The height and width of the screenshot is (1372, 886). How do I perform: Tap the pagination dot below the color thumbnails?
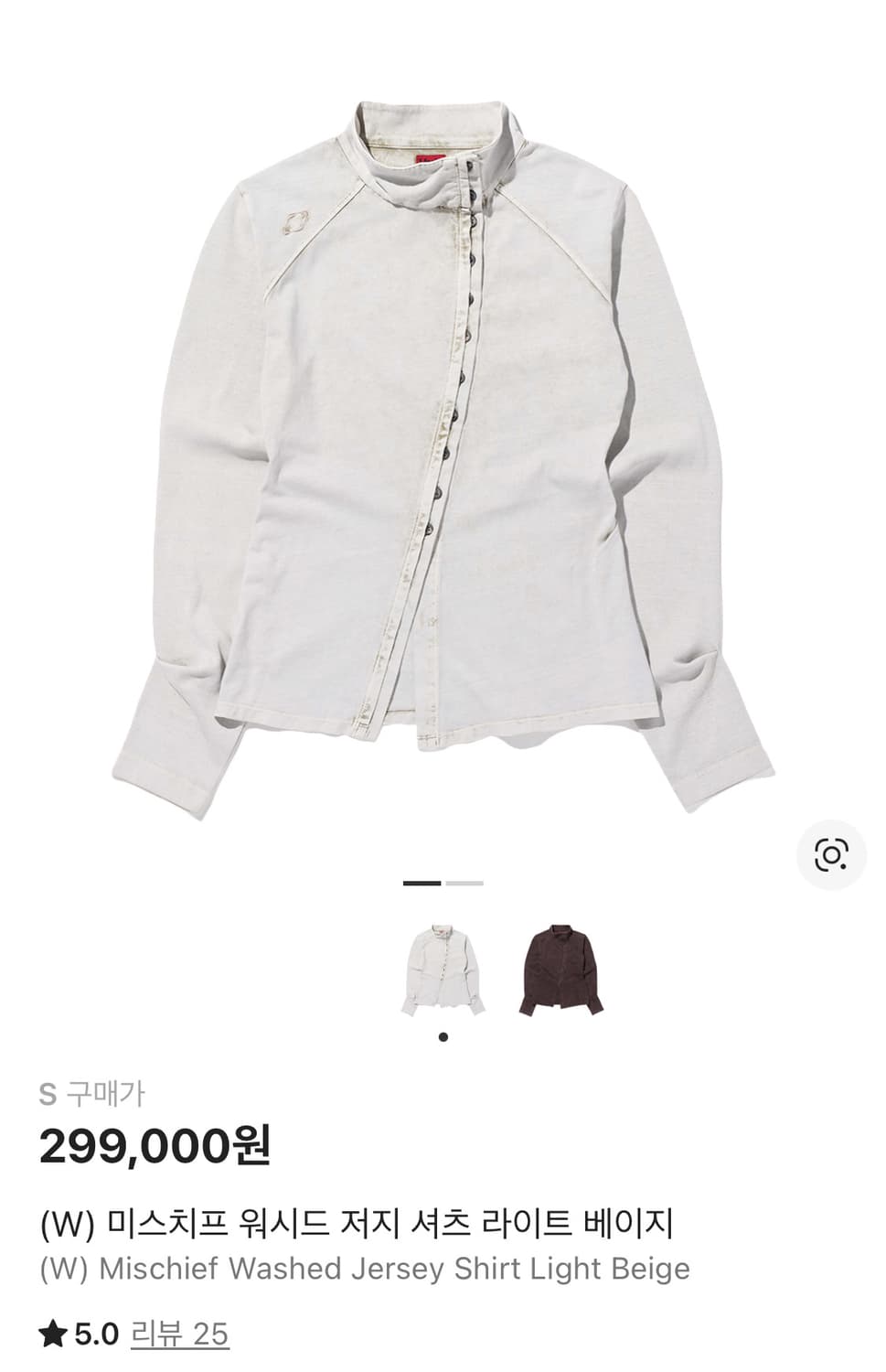pyautogui.click(x=443, y=1036)
